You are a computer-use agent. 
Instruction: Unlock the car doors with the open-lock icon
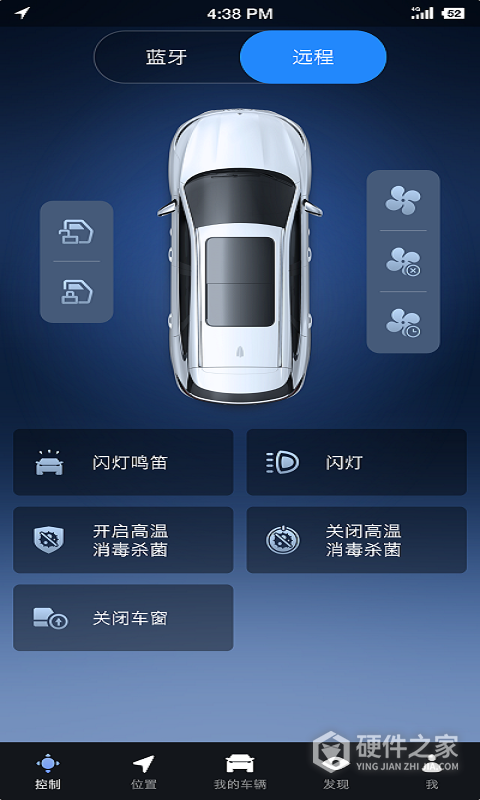click(x=77, y=231)
